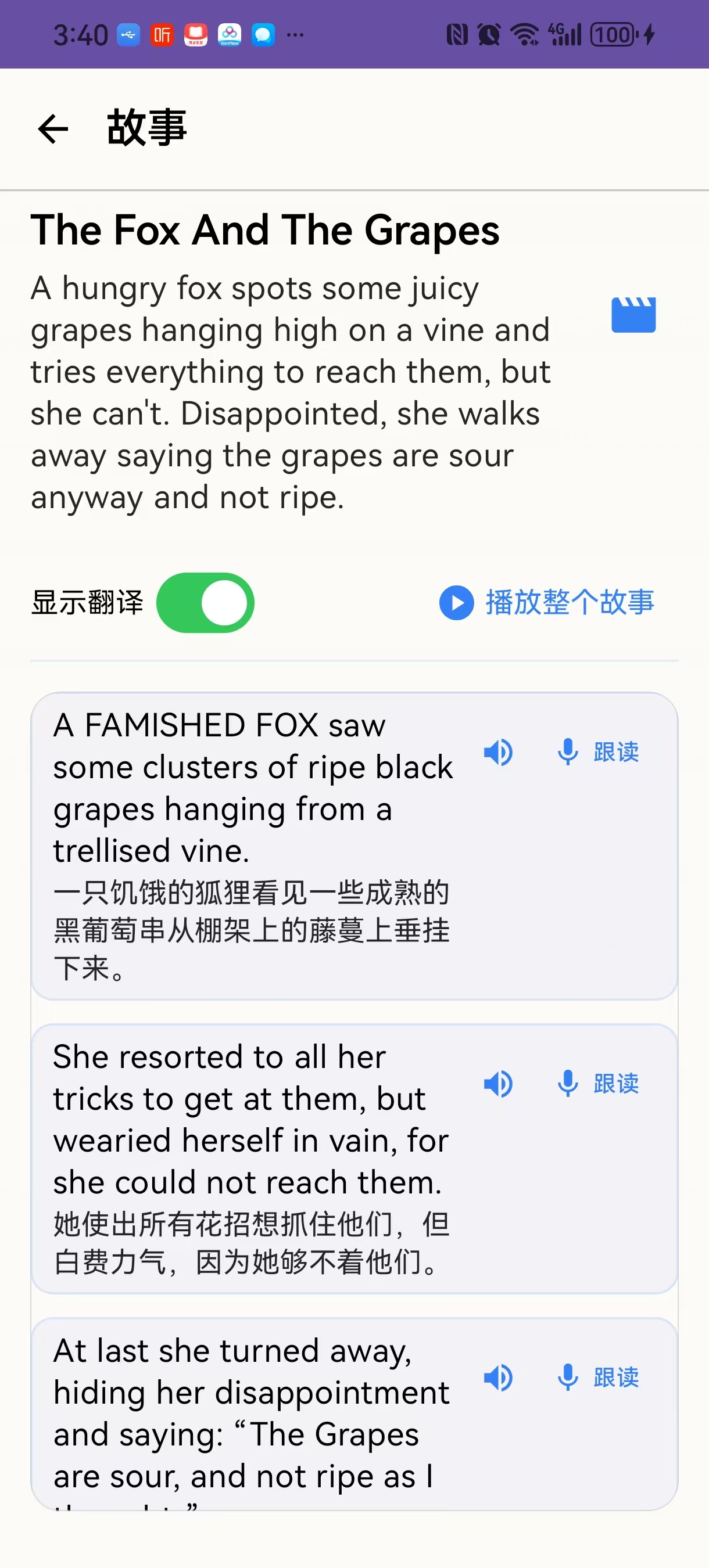Image resolution: width=709 pixels, height=1568 pixels.
Task: Tap the battery indicator in the status bar
Action: tap(613, 35)
